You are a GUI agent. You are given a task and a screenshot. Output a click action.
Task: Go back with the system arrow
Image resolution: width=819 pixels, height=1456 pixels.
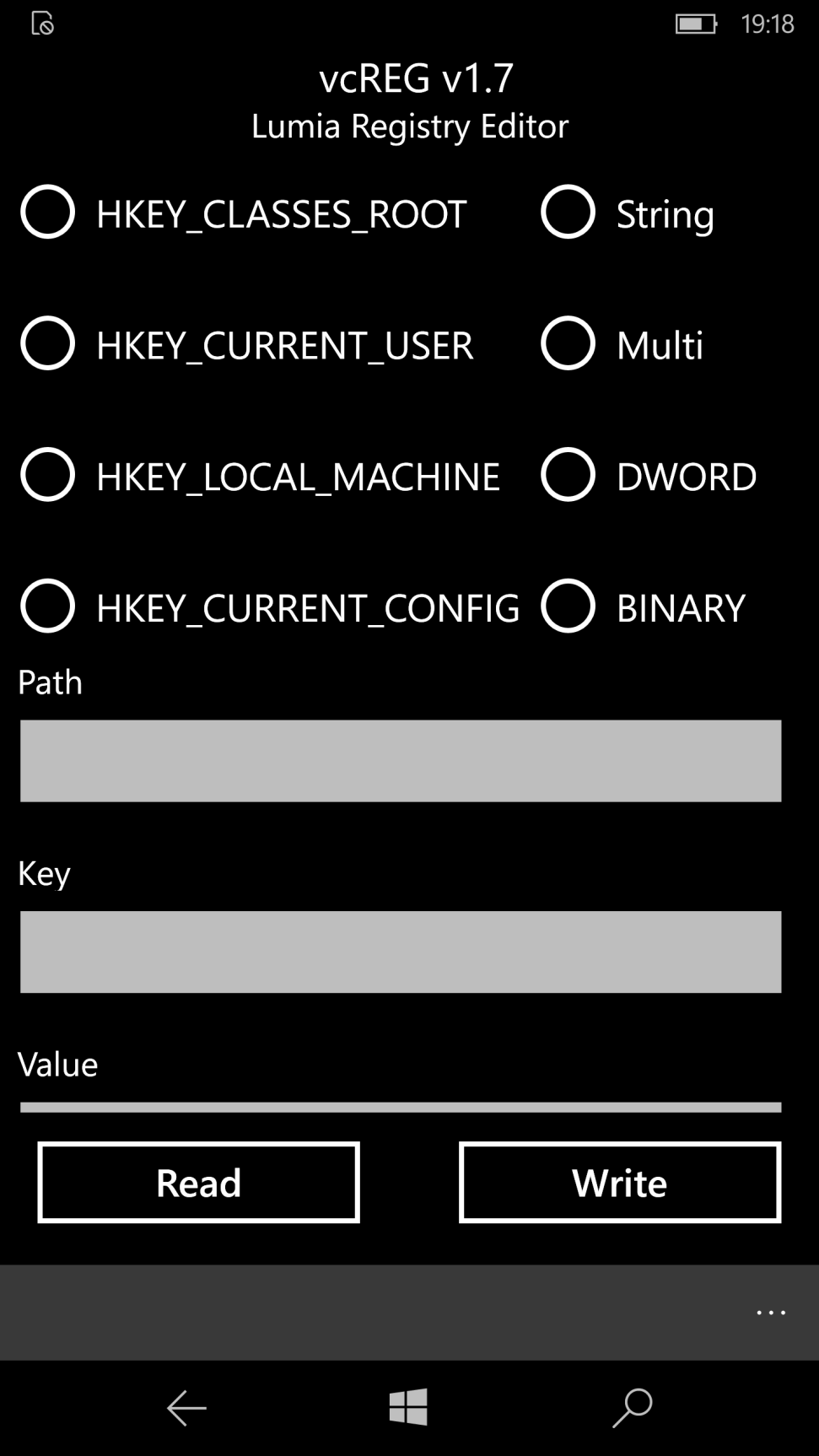(x=186, y=1408)
